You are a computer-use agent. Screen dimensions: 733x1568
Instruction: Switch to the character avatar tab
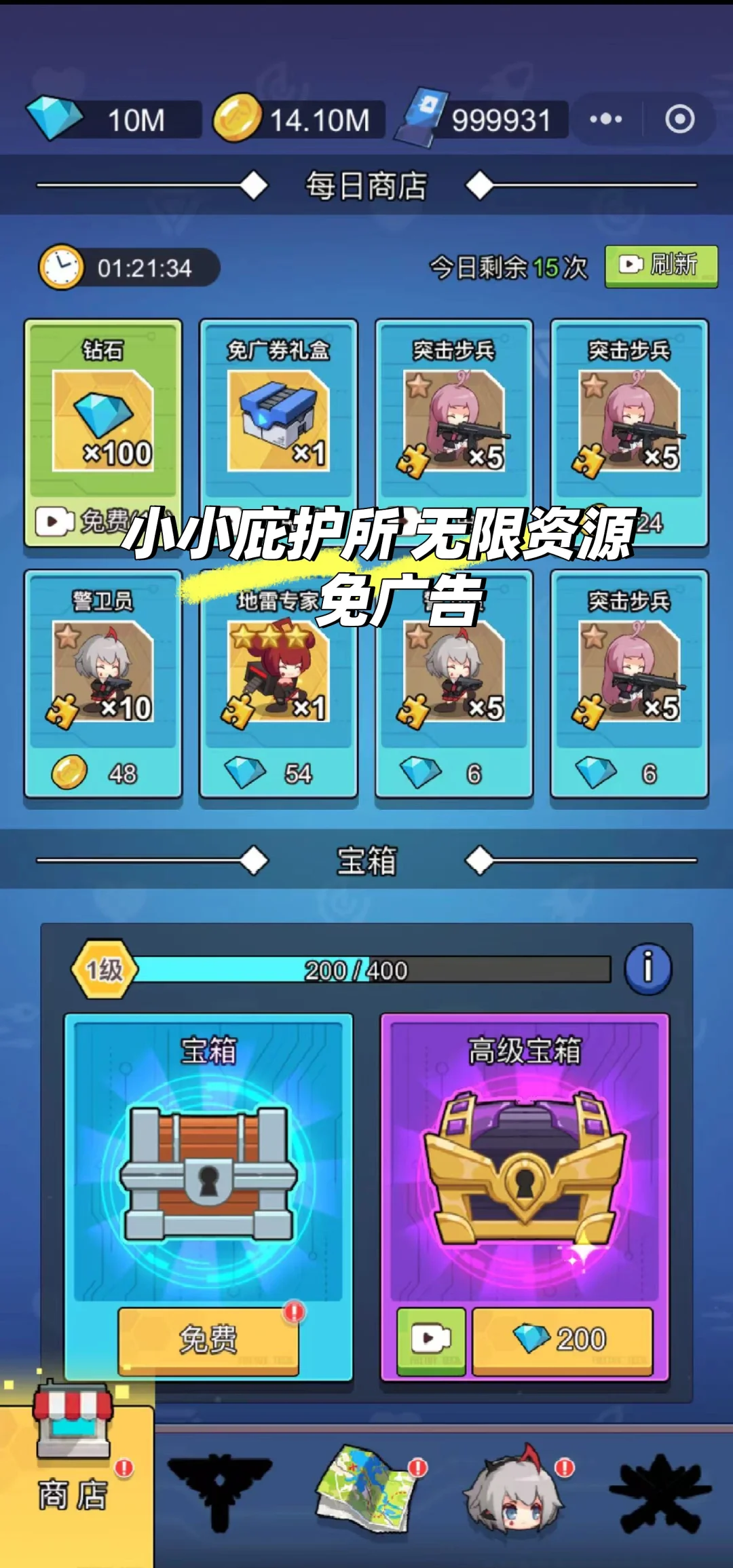coord(513,1487)
